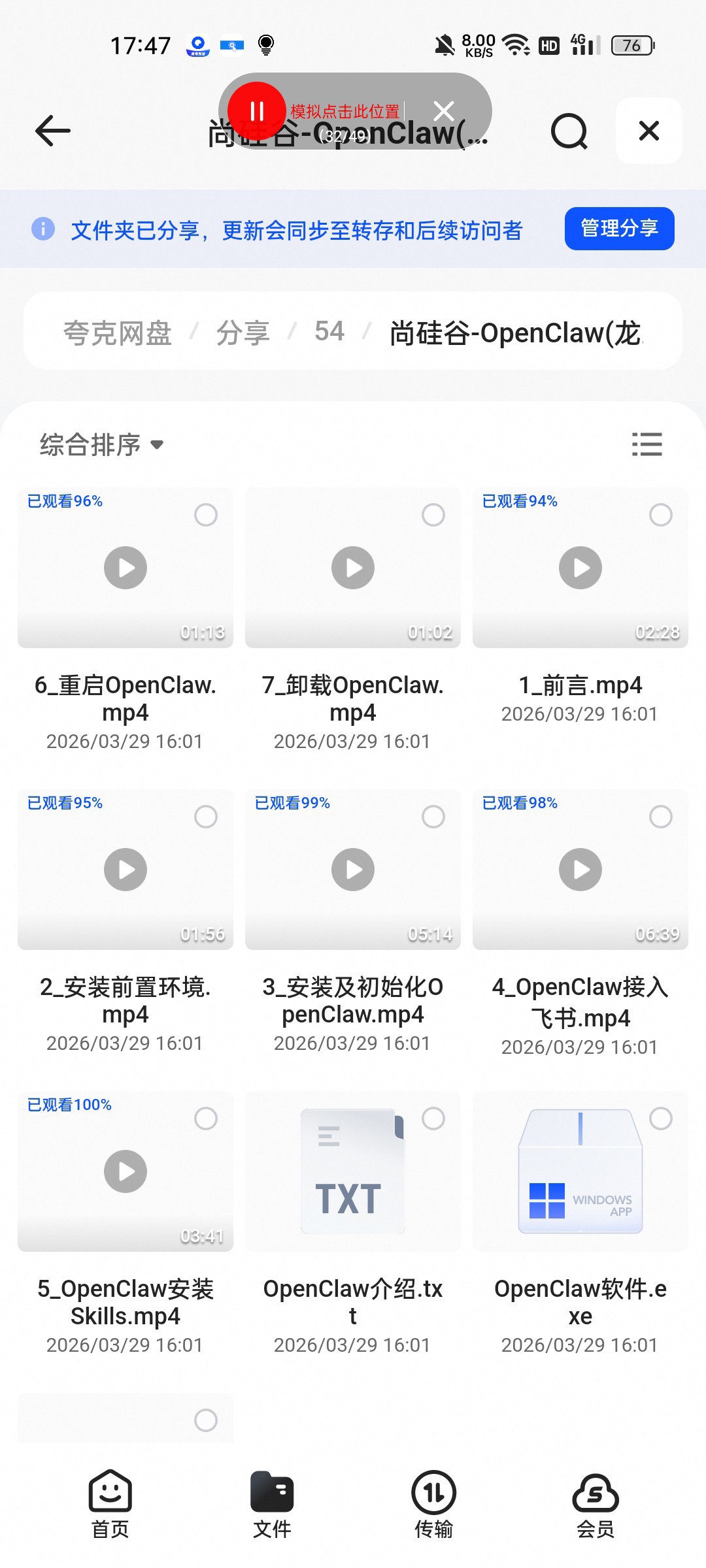This screenshot has height=1568, width=706.
Task: Pause the recording with the red button
Action: (257, 111)
